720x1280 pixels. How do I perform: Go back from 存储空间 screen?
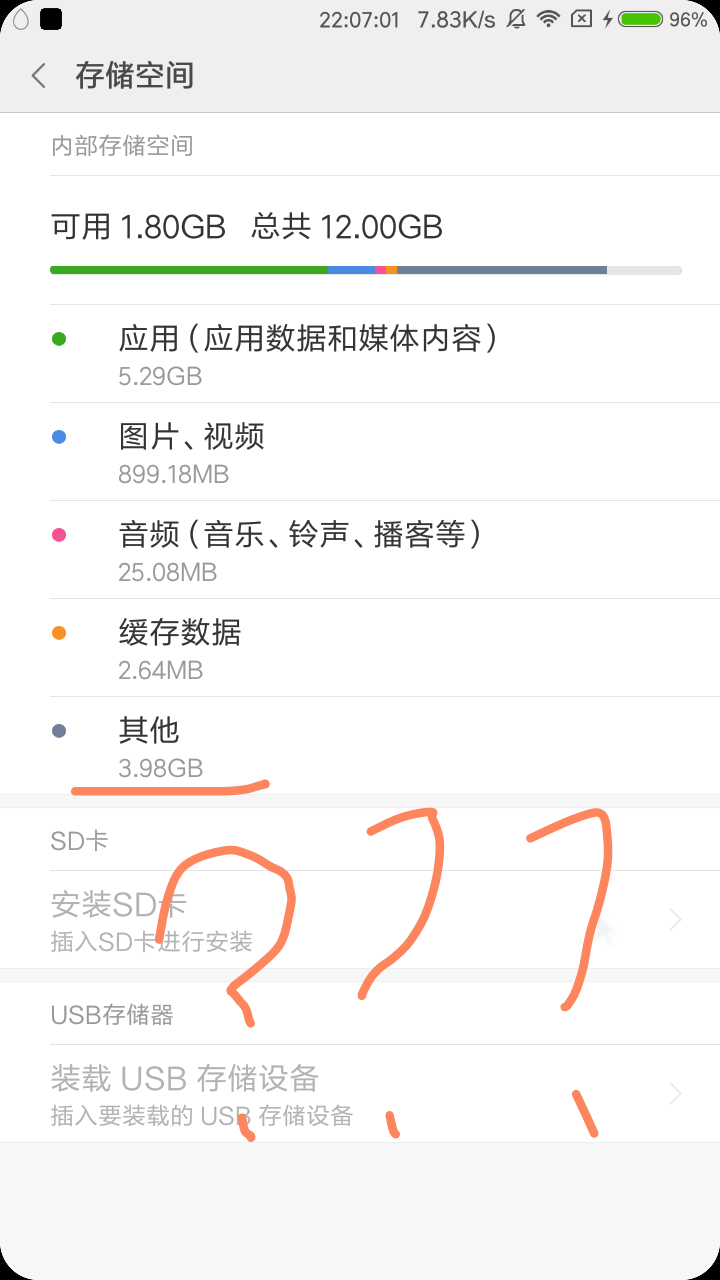tap(39, 76)
